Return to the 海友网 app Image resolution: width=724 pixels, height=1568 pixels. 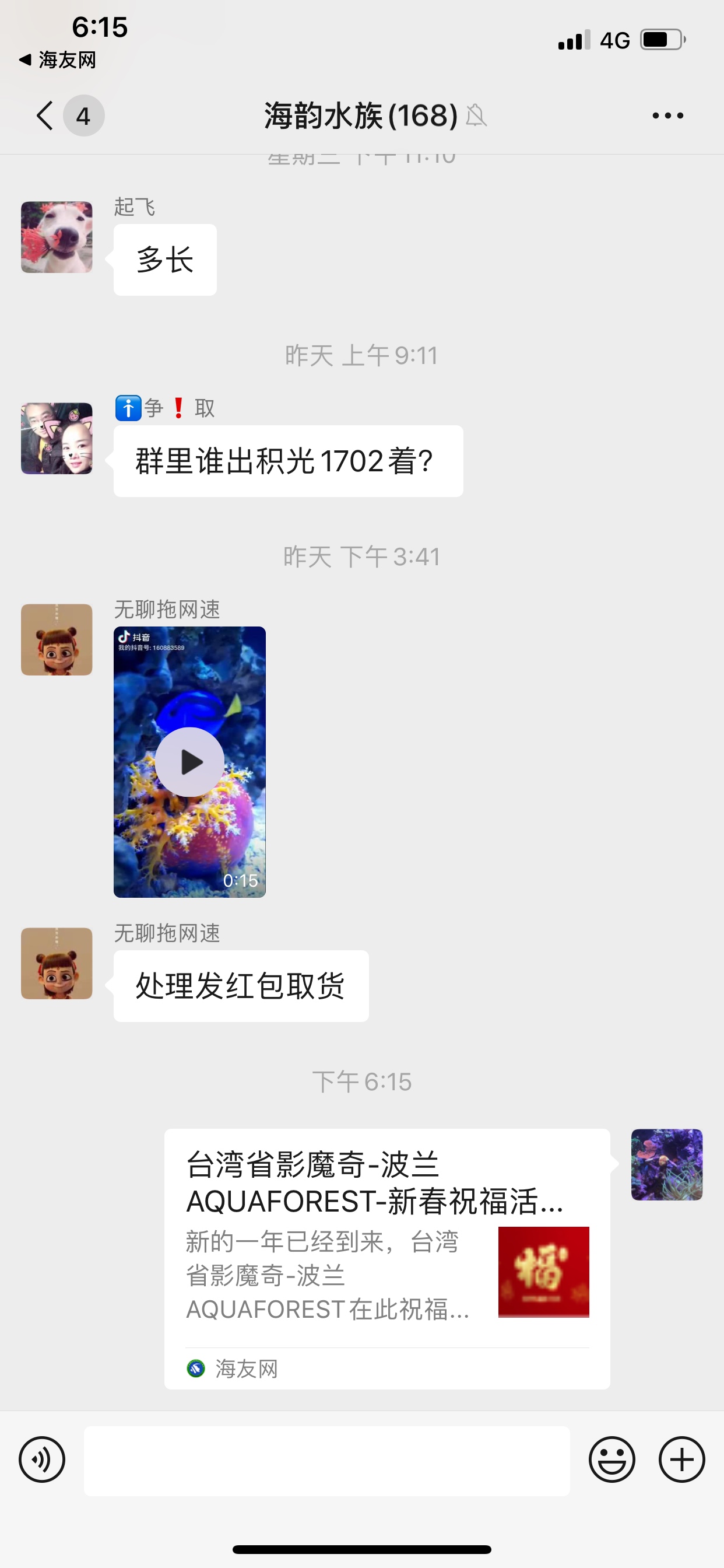tap(58, 60)
